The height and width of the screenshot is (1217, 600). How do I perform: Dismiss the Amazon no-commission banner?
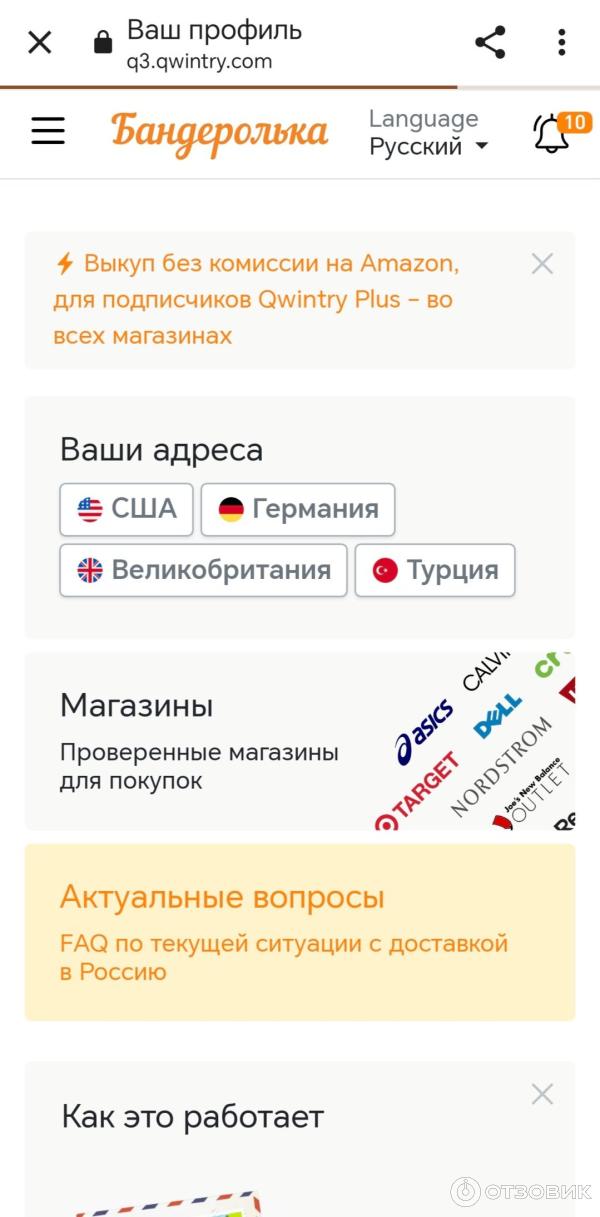pyautogui.click(x=542, y=264)
